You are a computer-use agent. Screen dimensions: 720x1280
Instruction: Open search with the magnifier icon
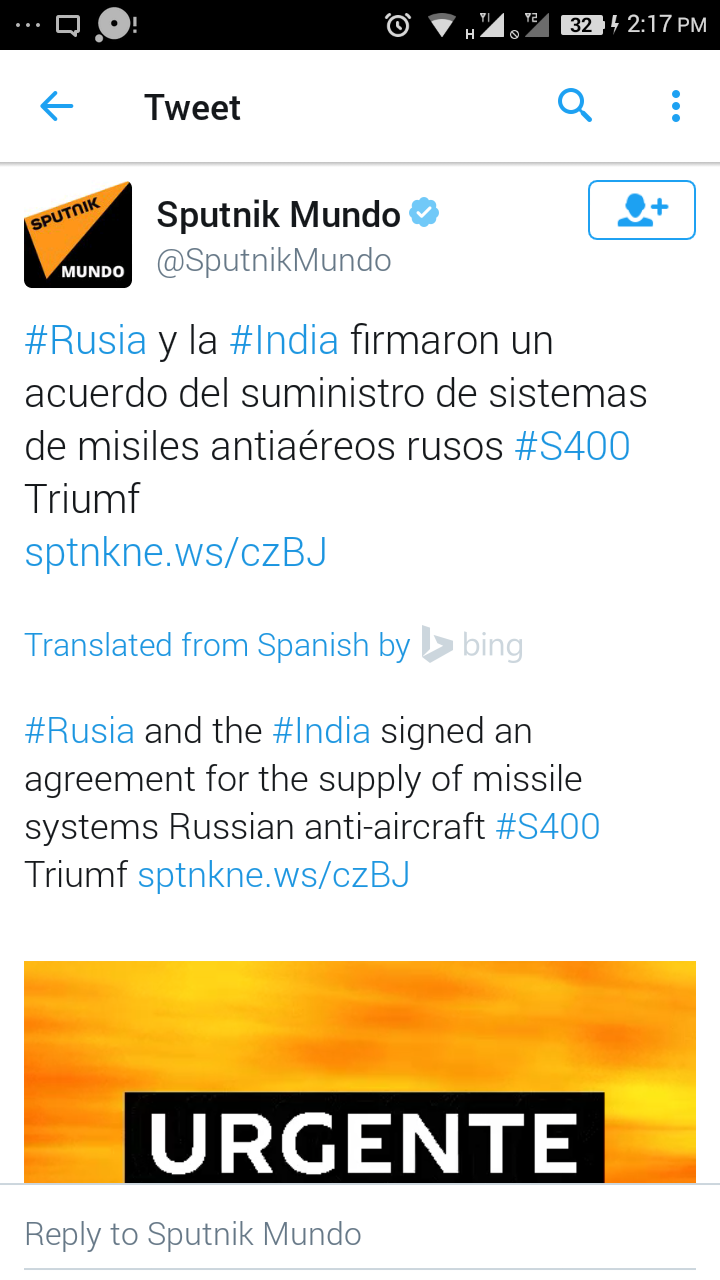point(575,105)
